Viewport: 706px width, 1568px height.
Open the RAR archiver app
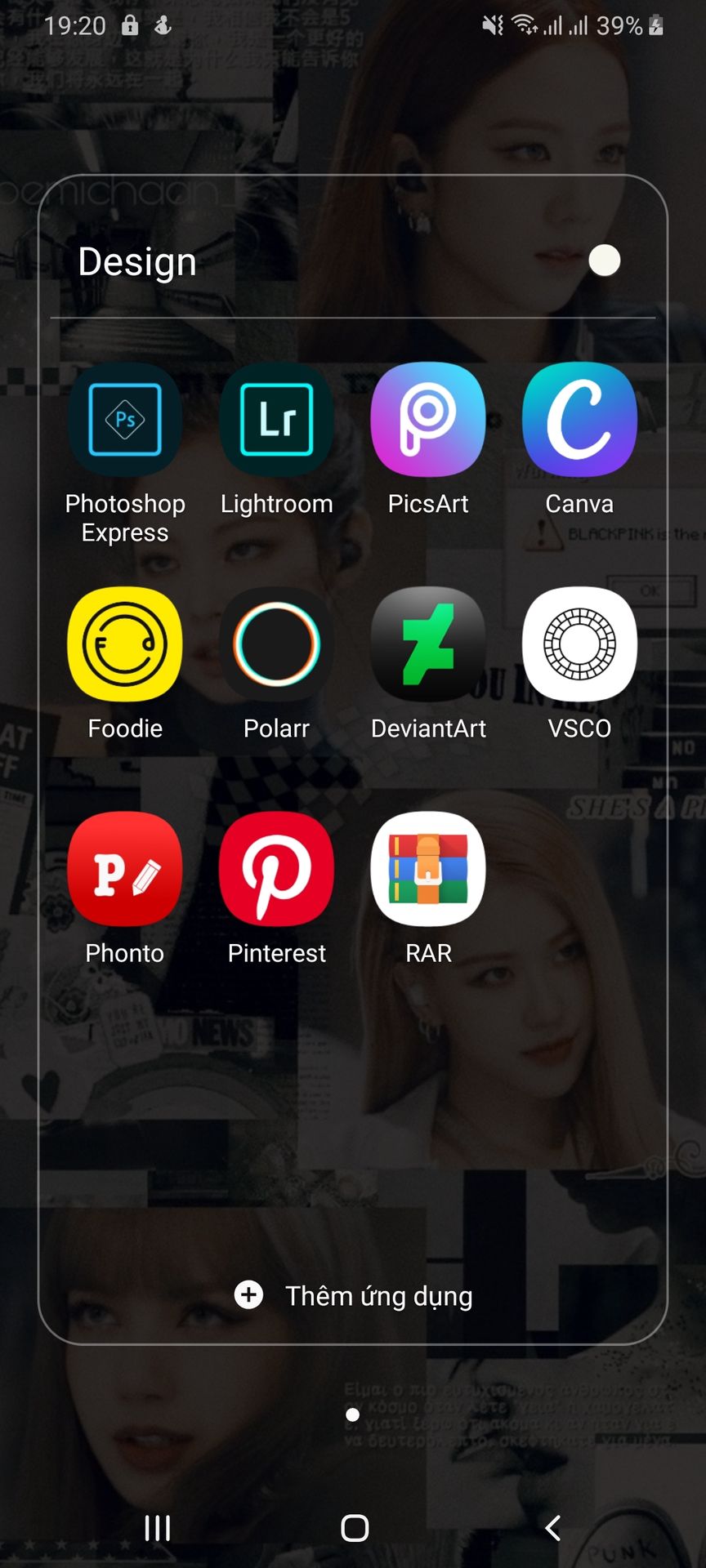(x=428, y=869)
